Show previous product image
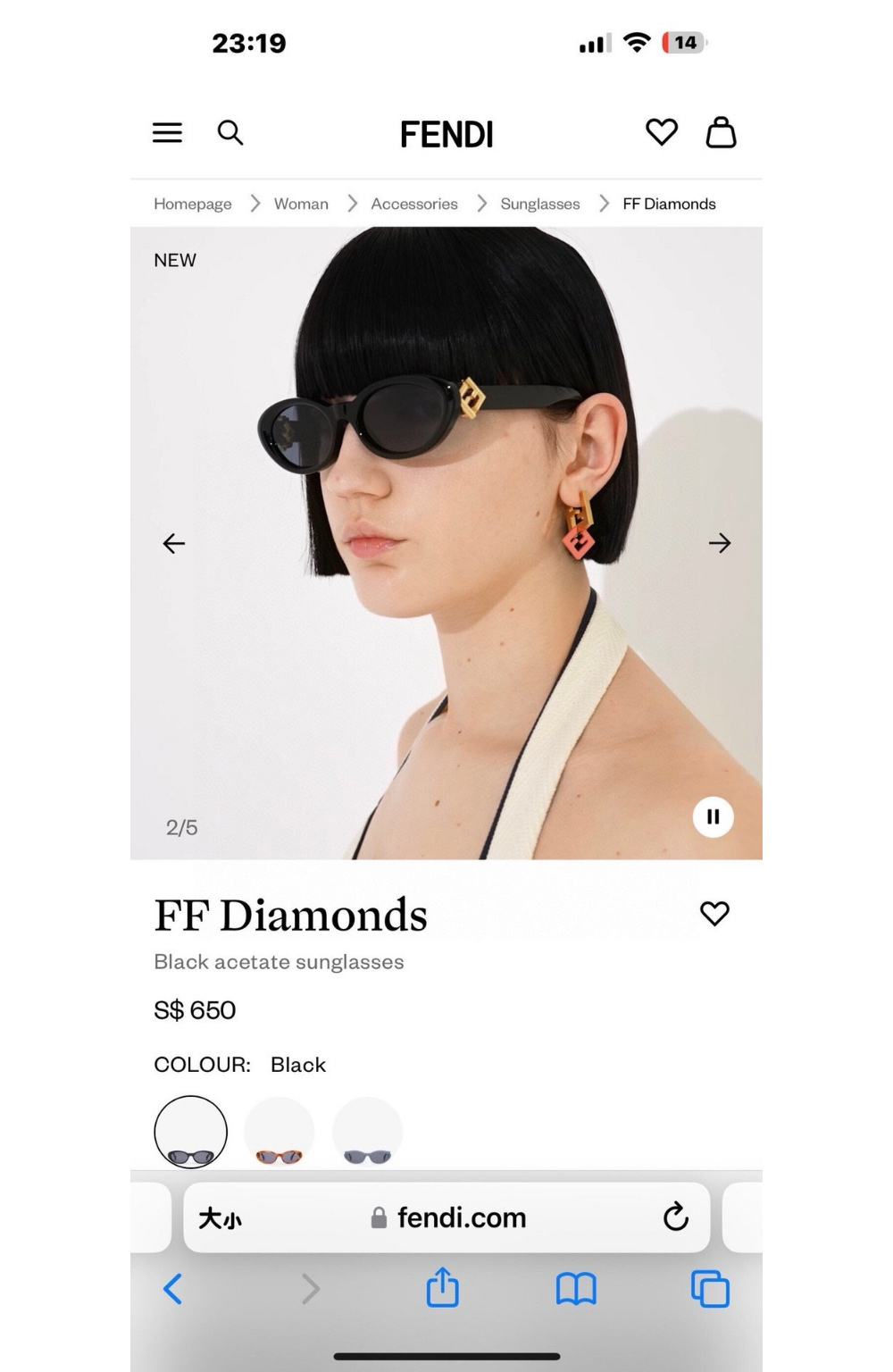893x1372 pixels. coord(174,543)
